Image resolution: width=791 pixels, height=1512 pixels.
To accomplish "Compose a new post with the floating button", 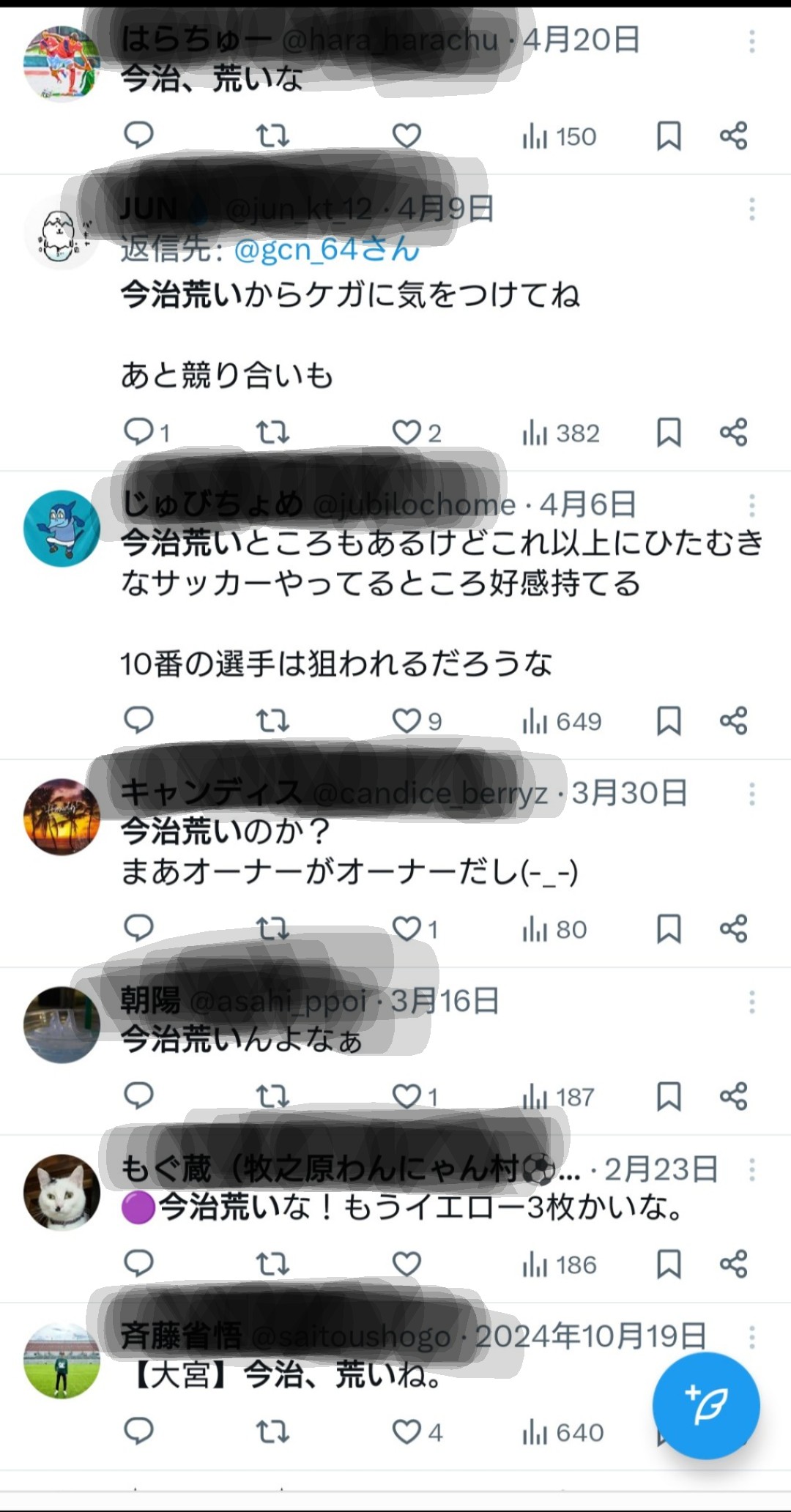I will [x=705, y=1405].
